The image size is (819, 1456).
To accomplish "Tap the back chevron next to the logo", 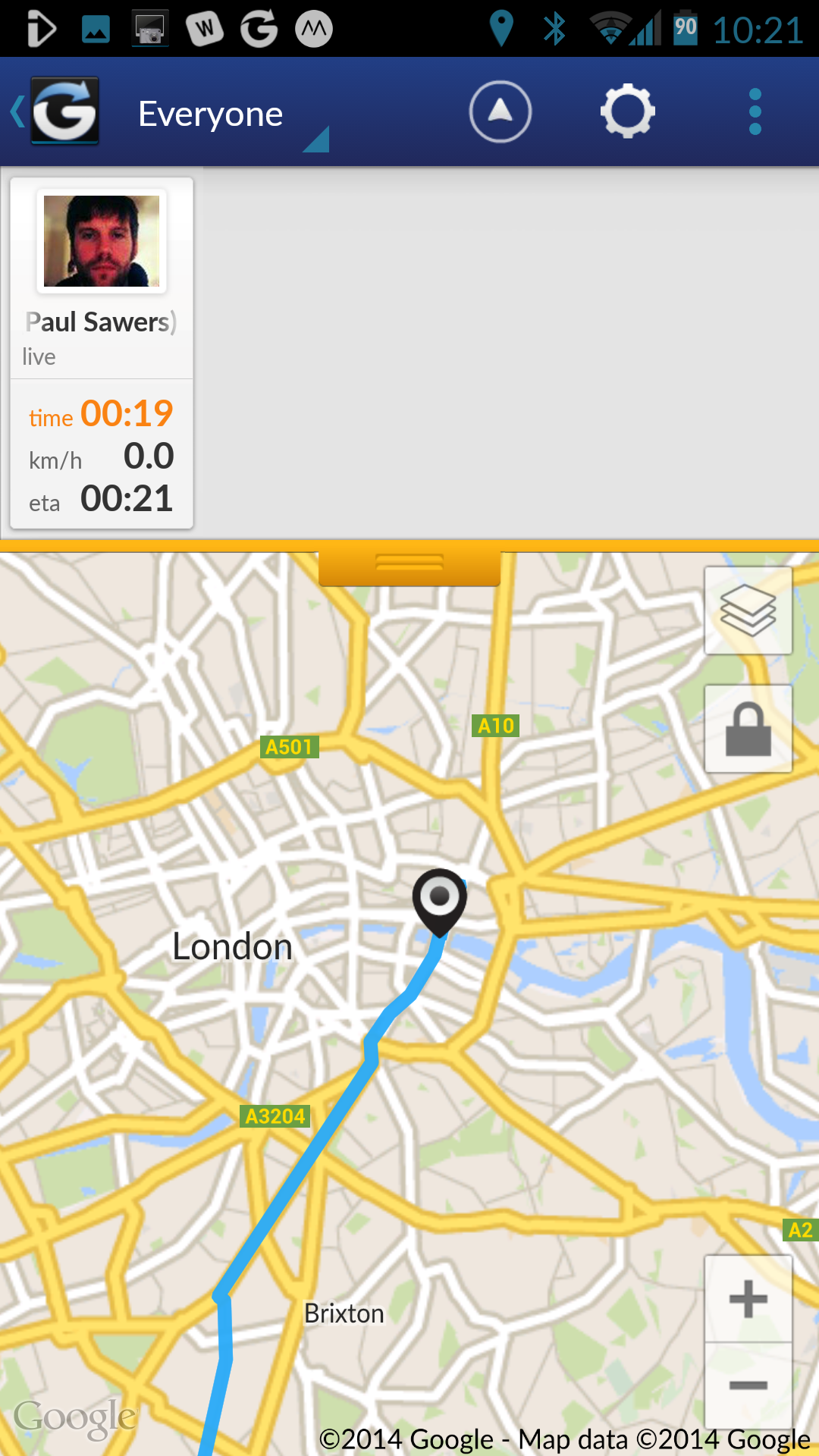I will [x=15, y=111].
